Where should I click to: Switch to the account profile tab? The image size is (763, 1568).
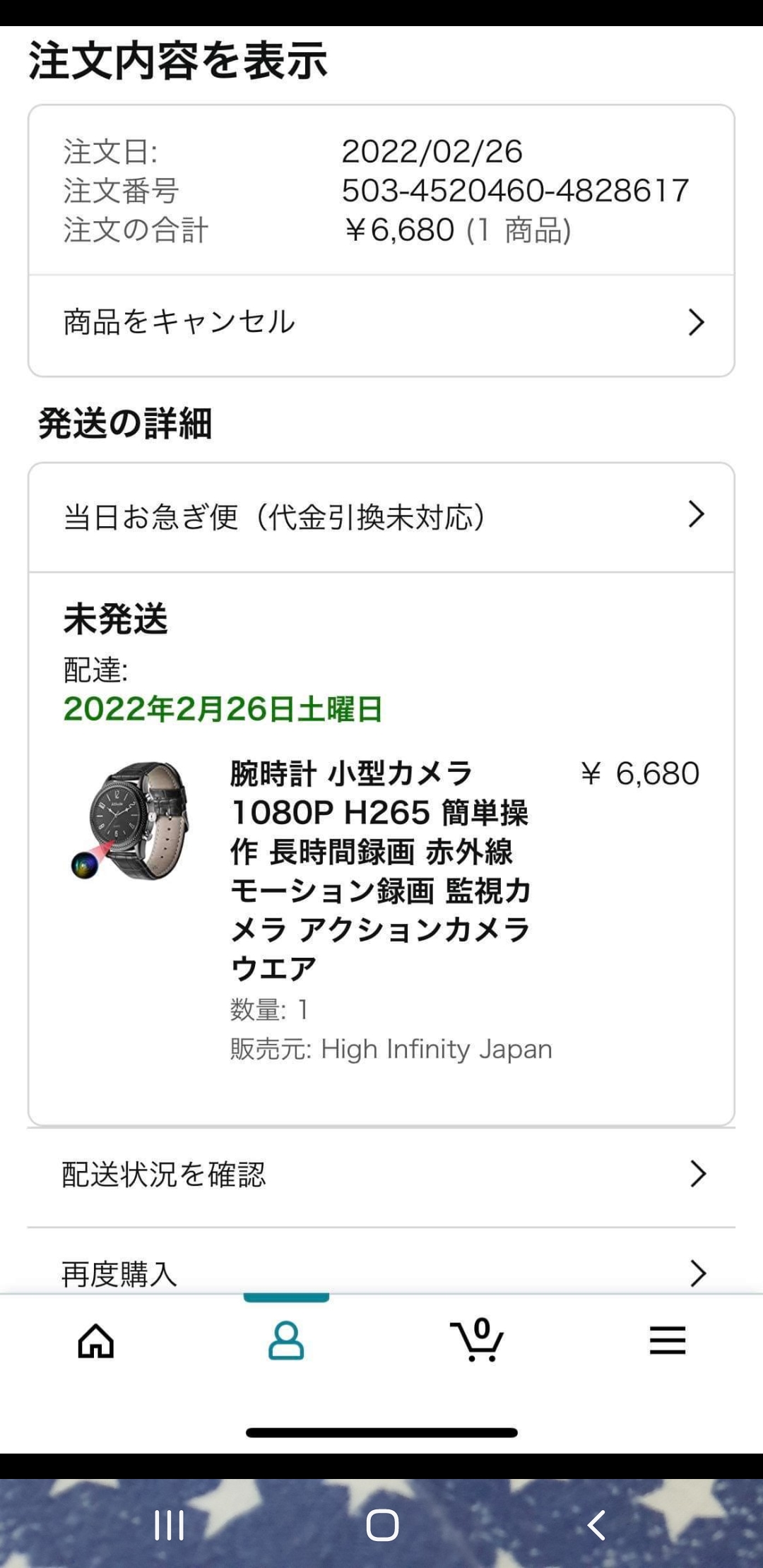pyautogui.click(x=286, y=1340)
